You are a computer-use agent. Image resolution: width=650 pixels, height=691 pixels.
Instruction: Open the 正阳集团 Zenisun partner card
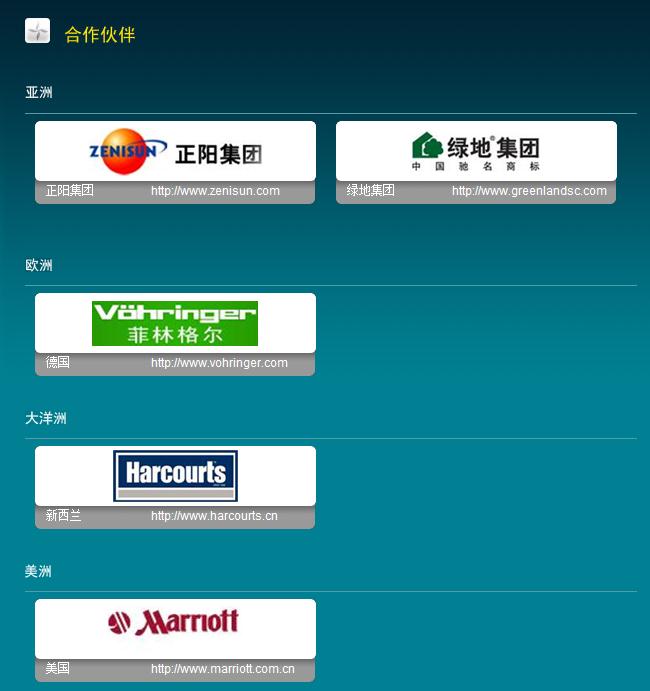pos(175,152)
